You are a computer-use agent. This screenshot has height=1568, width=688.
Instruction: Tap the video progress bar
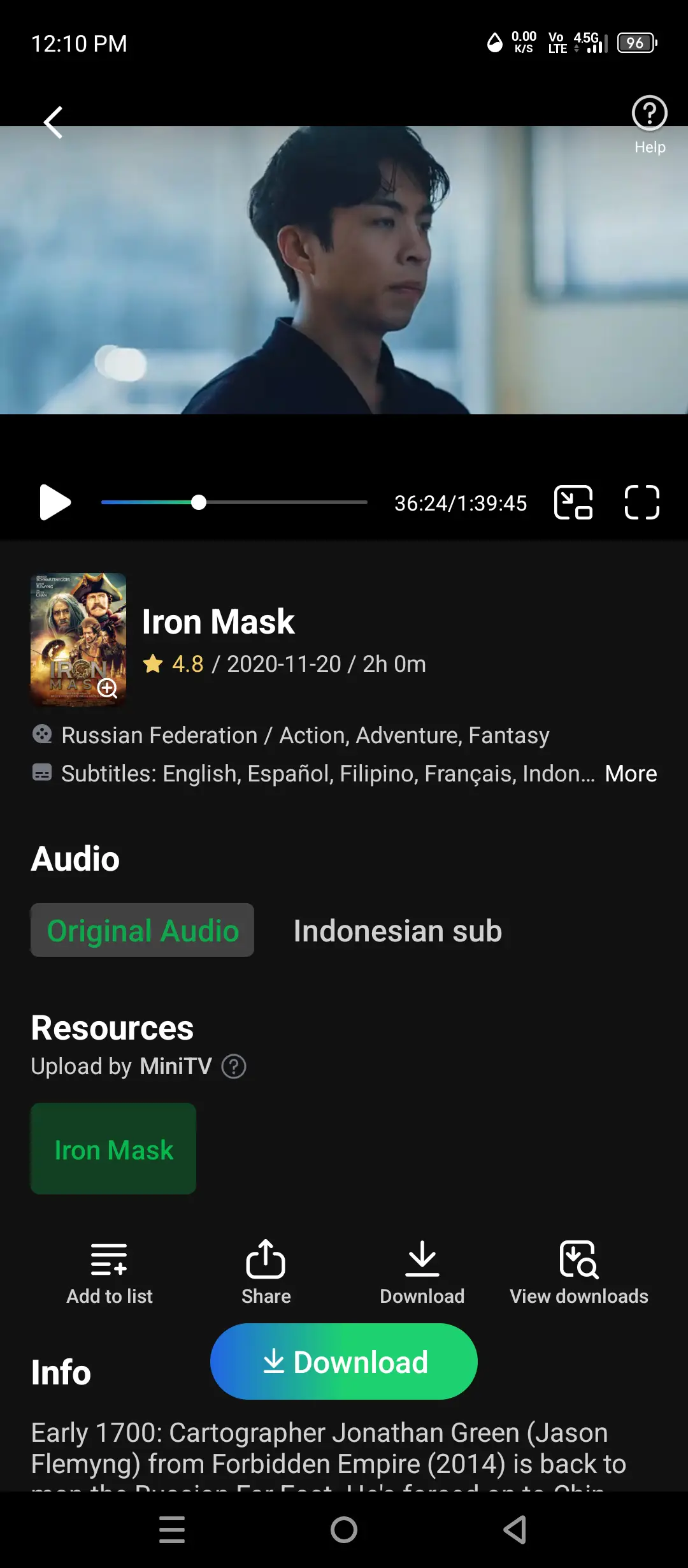234,502
